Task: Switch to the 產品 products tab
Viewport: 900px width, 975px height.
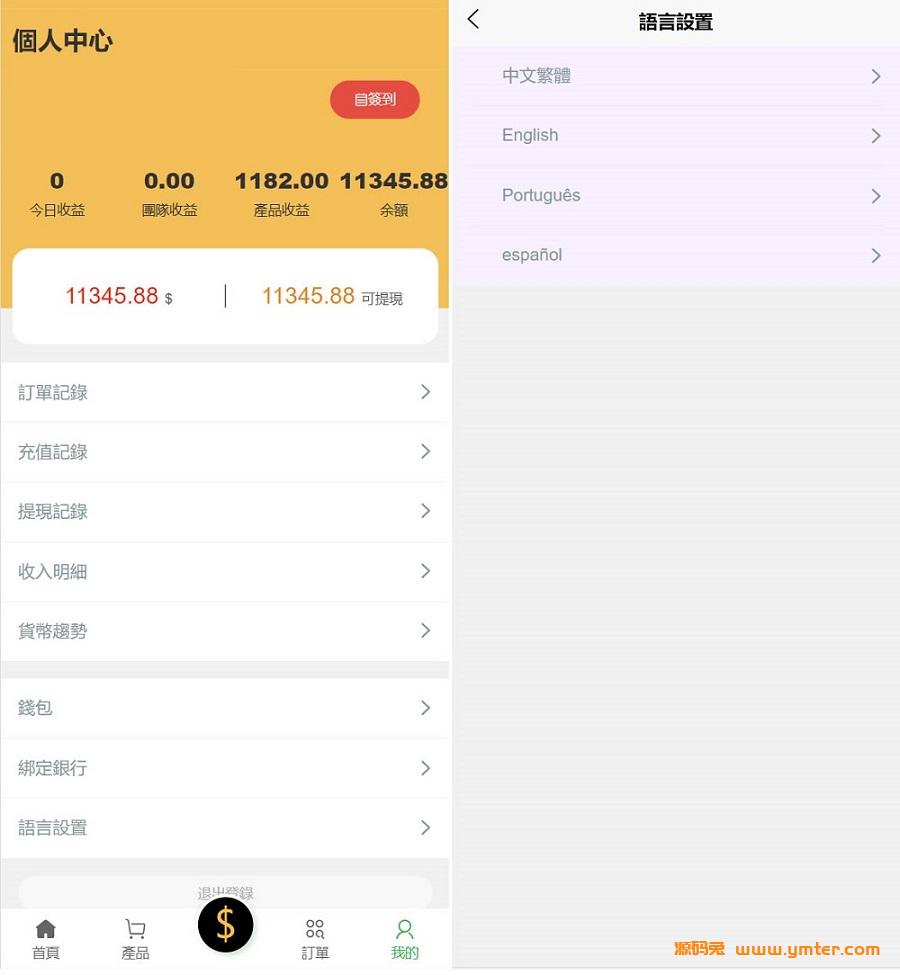Action: tap(135, 940)
